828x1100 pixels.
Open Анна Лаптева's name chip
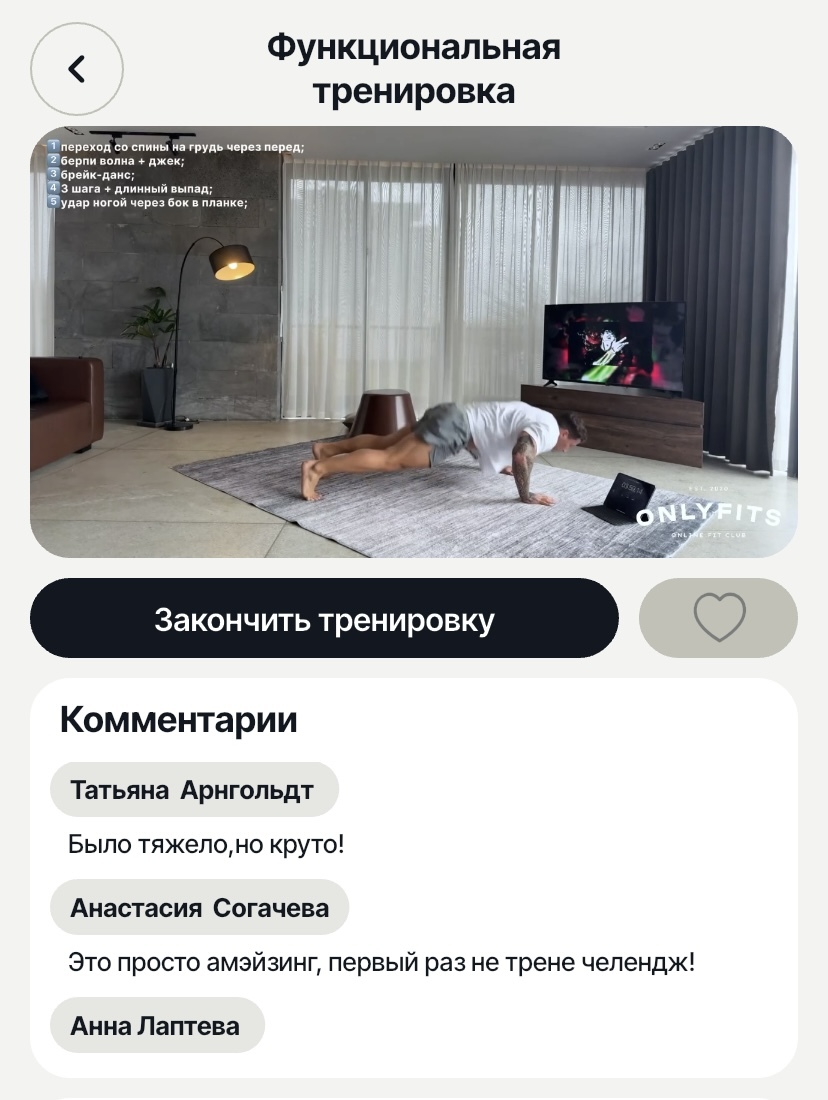(156, 1025)
